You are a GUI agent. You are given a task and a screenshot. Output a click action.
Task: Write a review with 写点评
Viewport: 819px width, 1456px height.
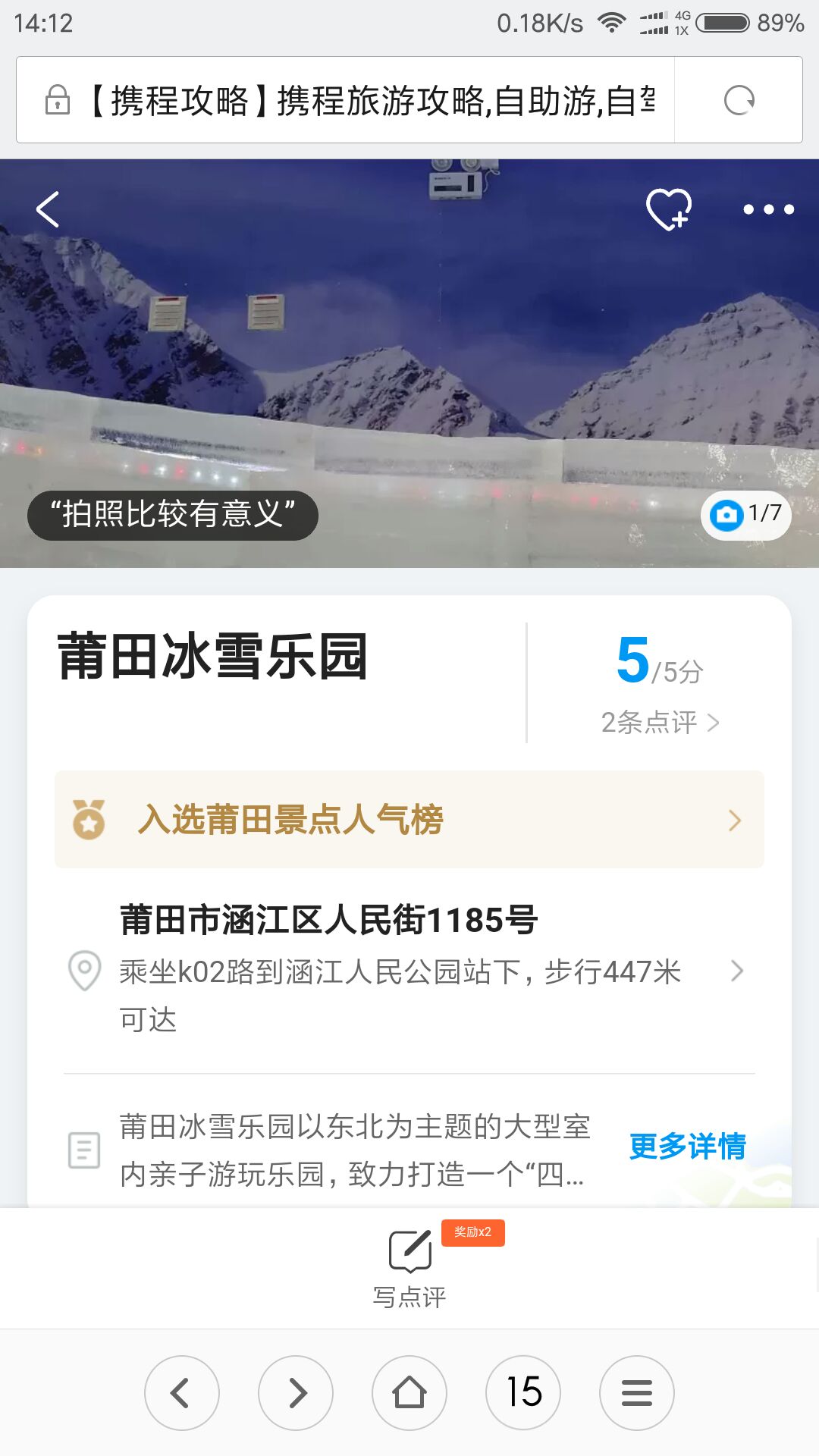pos(409,1266)
